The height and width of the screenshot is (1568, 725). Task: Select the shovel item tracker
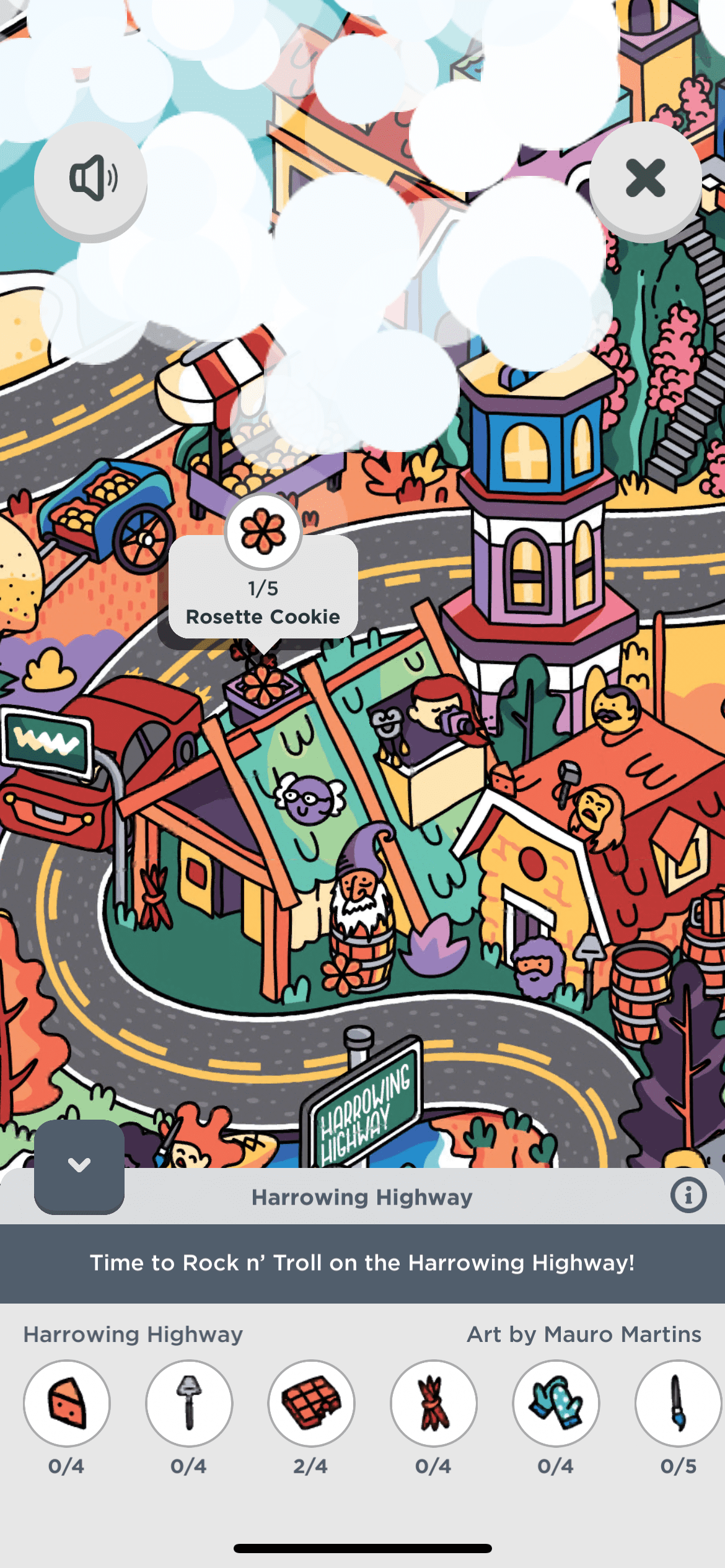tap(189, 1403)
